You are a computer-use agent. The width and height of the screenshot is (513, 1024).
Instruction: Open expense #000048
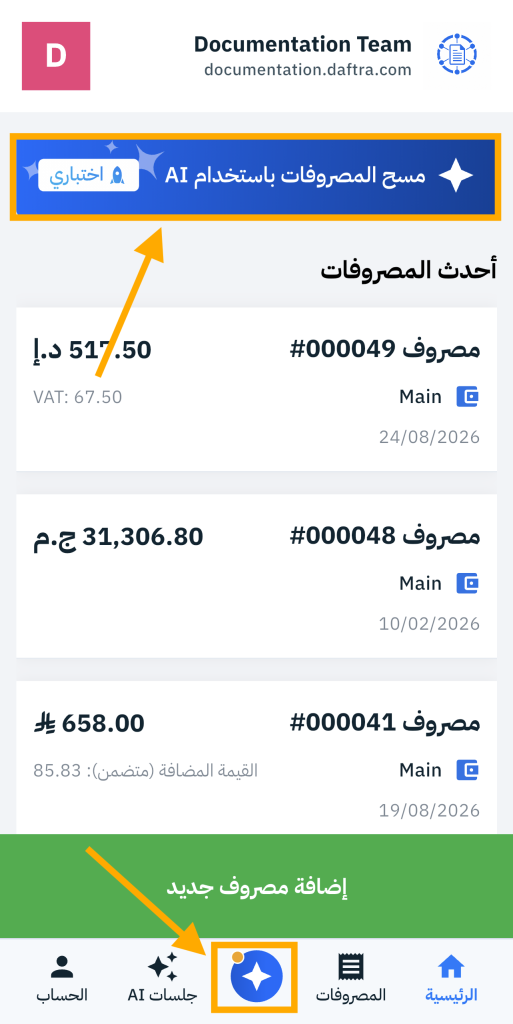tap(256, 576)
